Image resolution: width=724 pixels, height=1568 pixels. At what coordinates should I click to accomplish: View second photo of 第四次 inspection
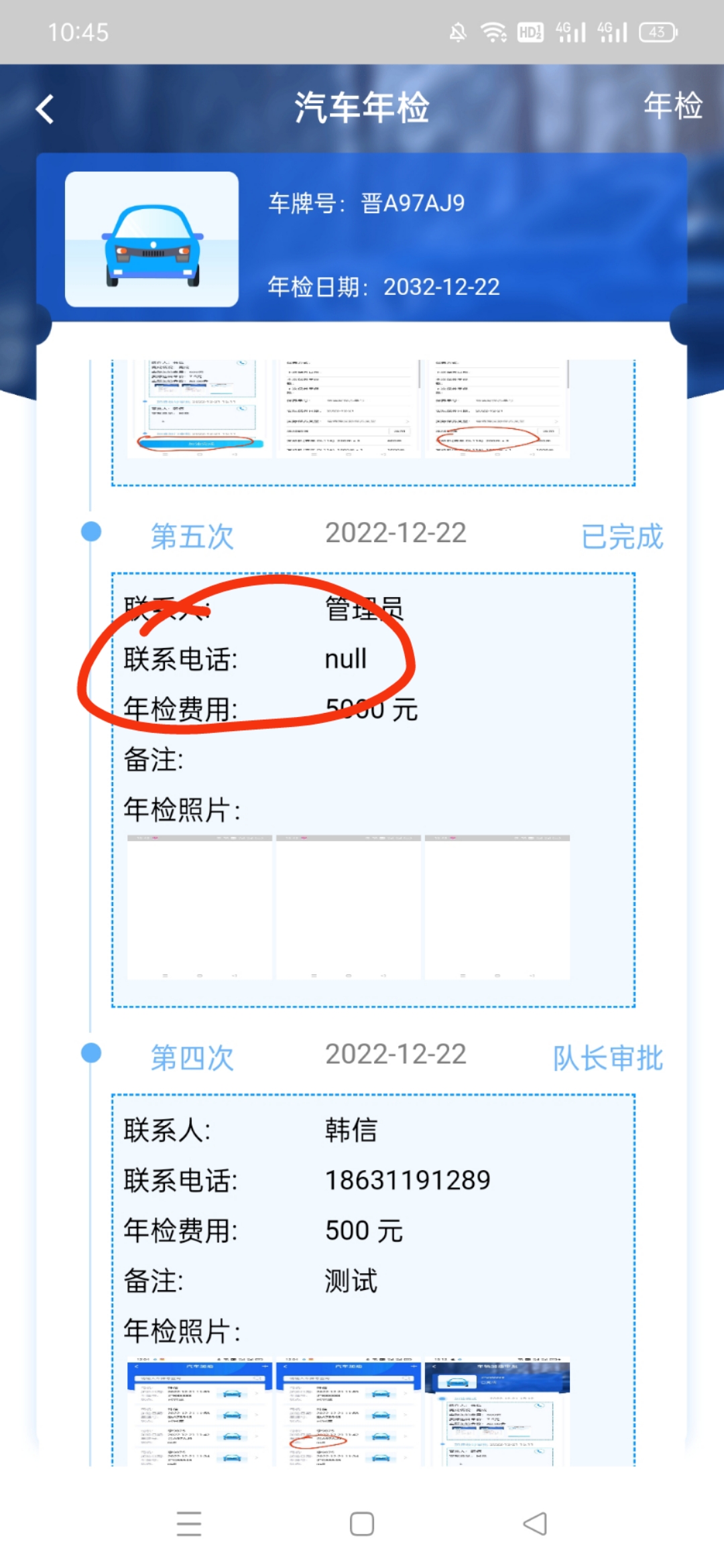click(349, 1413)
